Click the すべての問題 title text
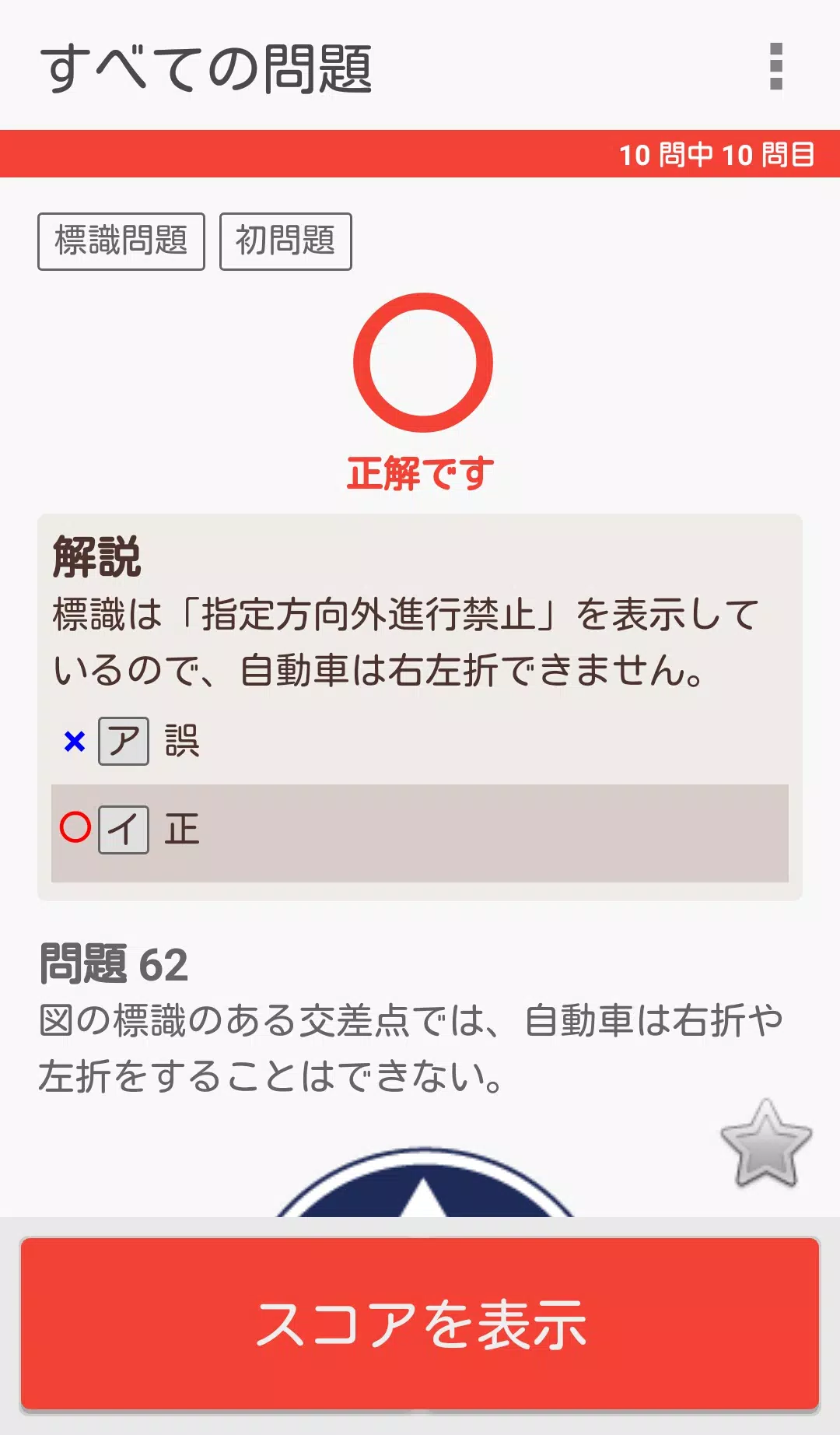Screen dimensions: 840x1435 point(208,66)
